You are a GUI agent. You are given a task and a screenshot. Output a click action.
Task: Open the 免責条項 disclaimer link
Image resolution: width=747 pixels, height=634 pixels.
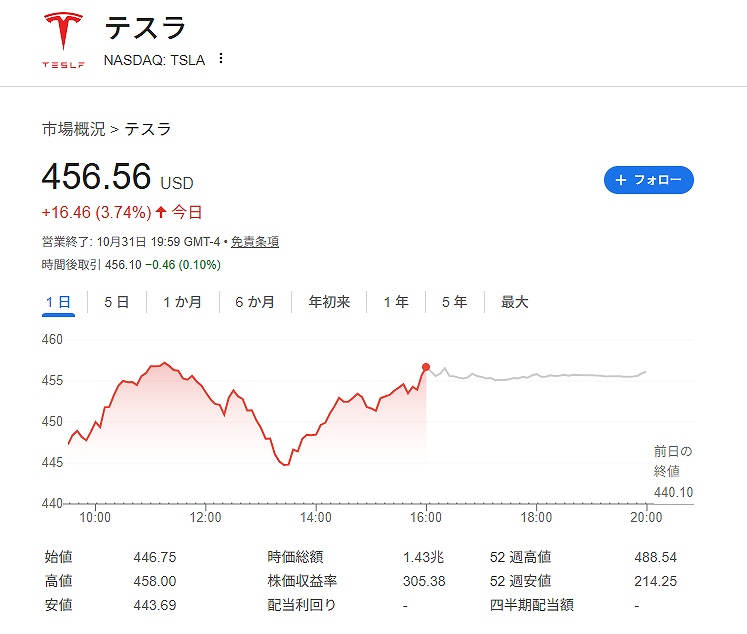click(x=255, y=242)
